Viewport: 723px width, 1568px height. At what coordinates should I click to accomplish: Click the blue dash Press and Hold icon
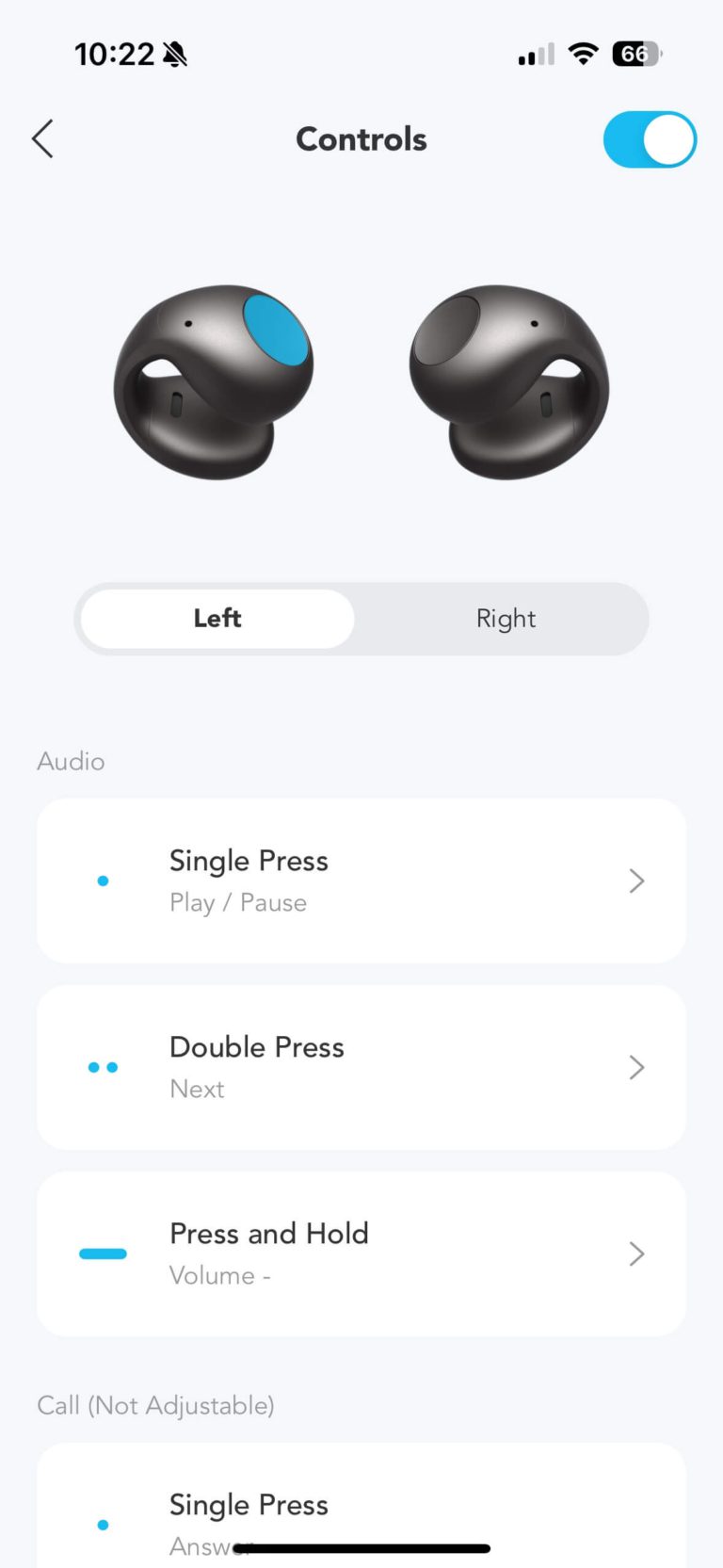[102, 1253]
